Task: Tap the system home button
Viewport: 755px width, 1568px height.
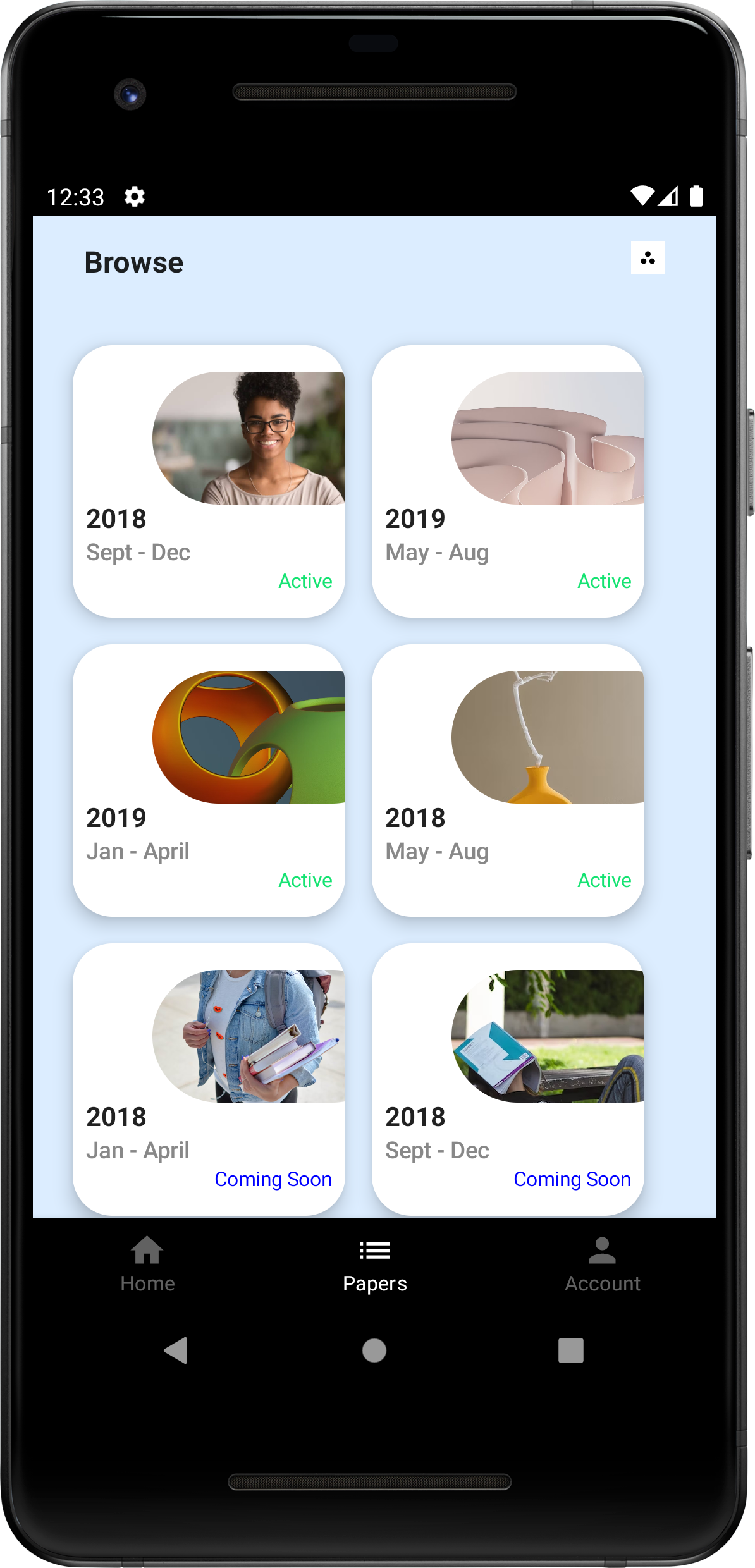Action: 374,1351
